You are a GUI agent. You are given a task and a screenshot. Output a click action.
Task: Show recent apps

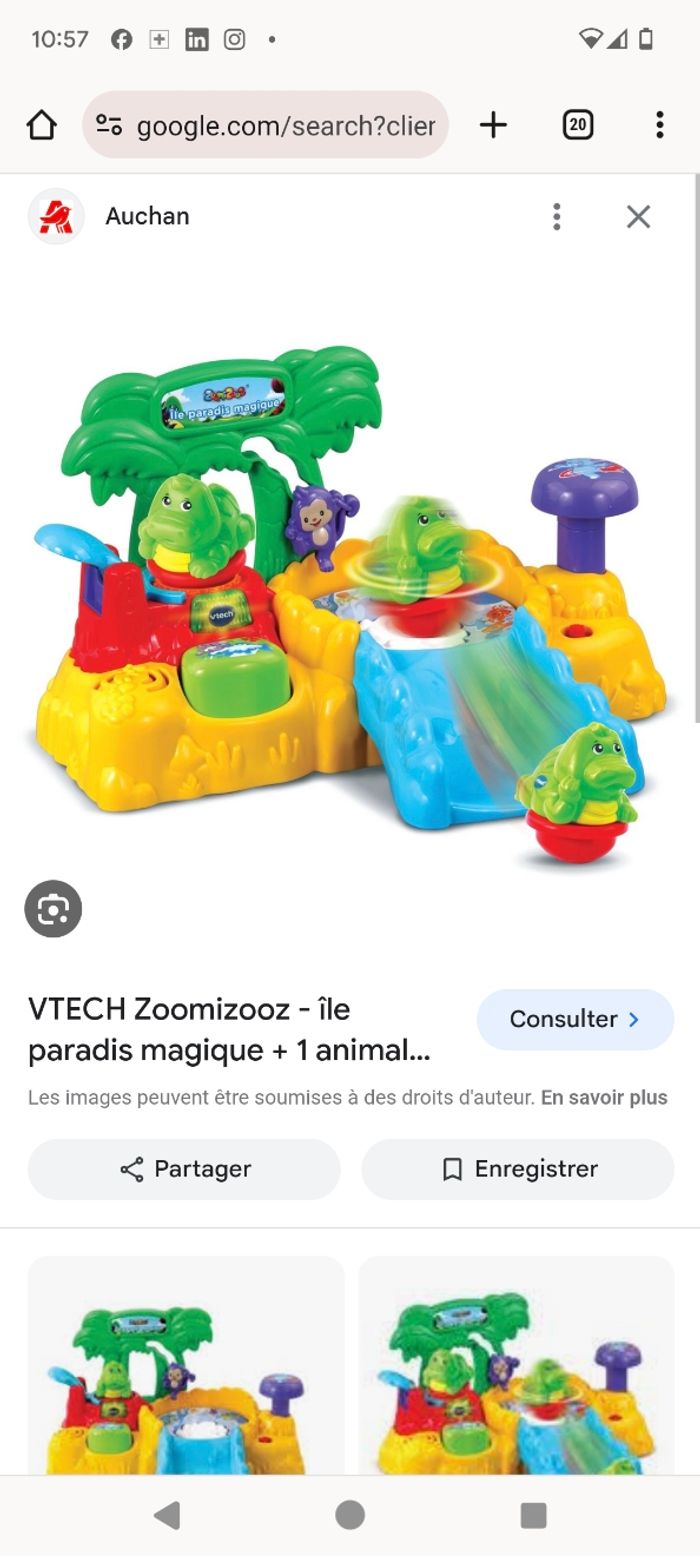(x=533, y=1515)
